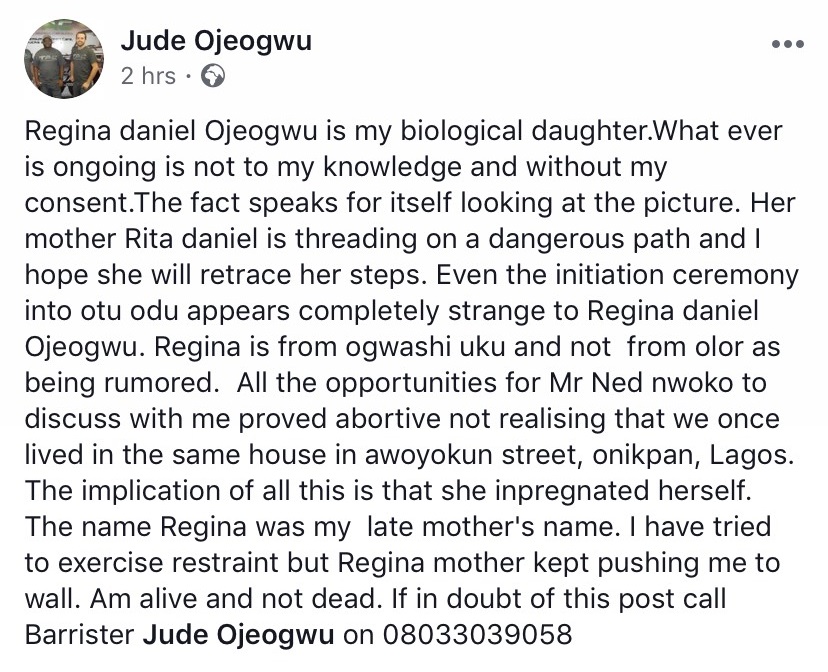Open the post author's name at the top
This screenshot has width=828, height=672.
tap(216, 40)
